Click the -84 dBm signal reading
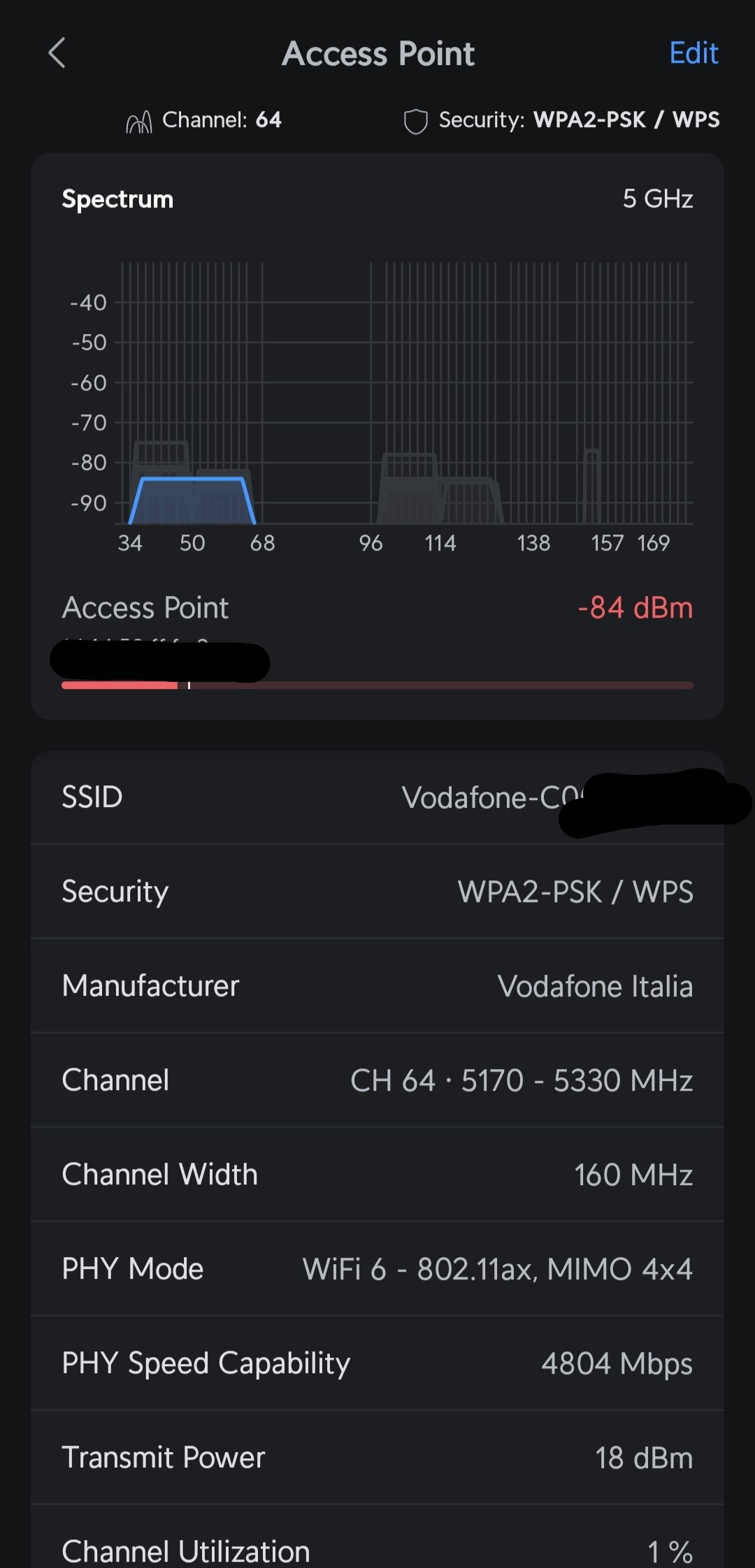 coord(635,609)
